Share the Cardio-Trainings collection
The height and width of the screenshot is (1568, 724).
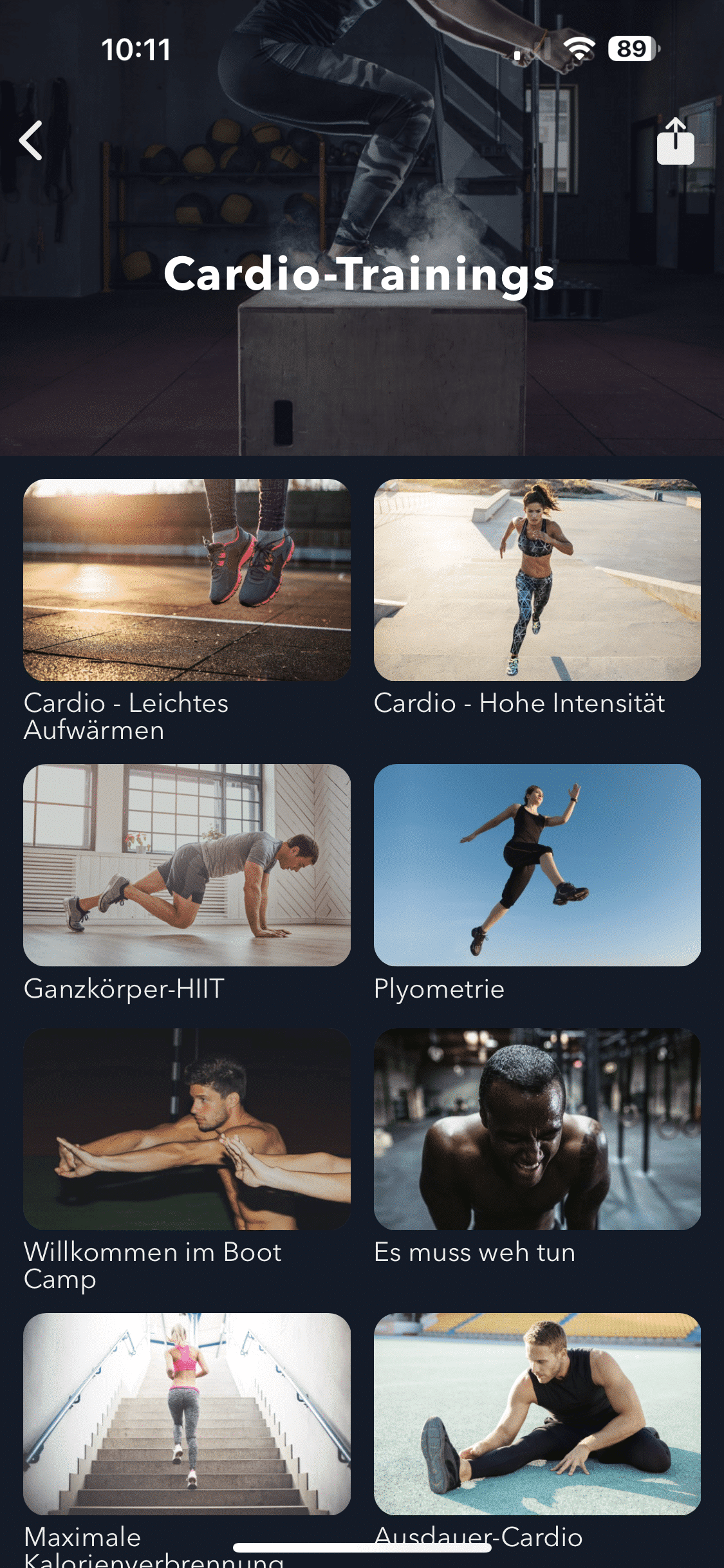pyautogui.click(x=675, y=142)
